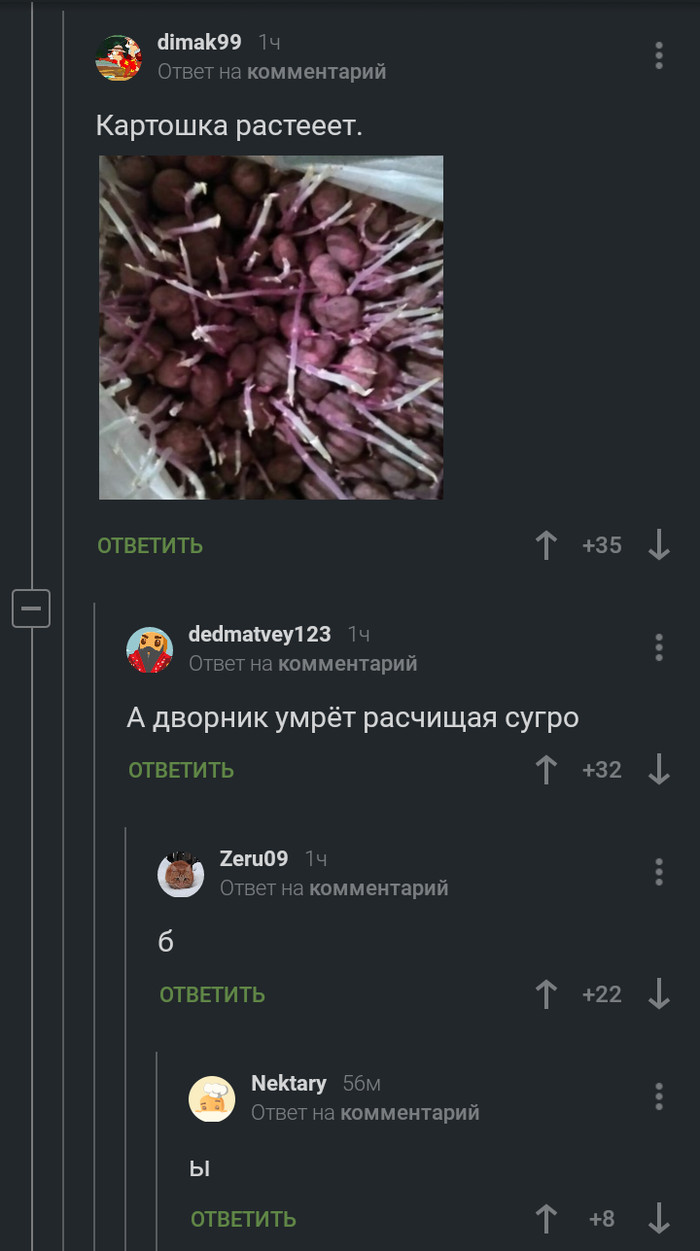
Task: Upvote dimak99's comment
Action: click(x=546, y=545)
